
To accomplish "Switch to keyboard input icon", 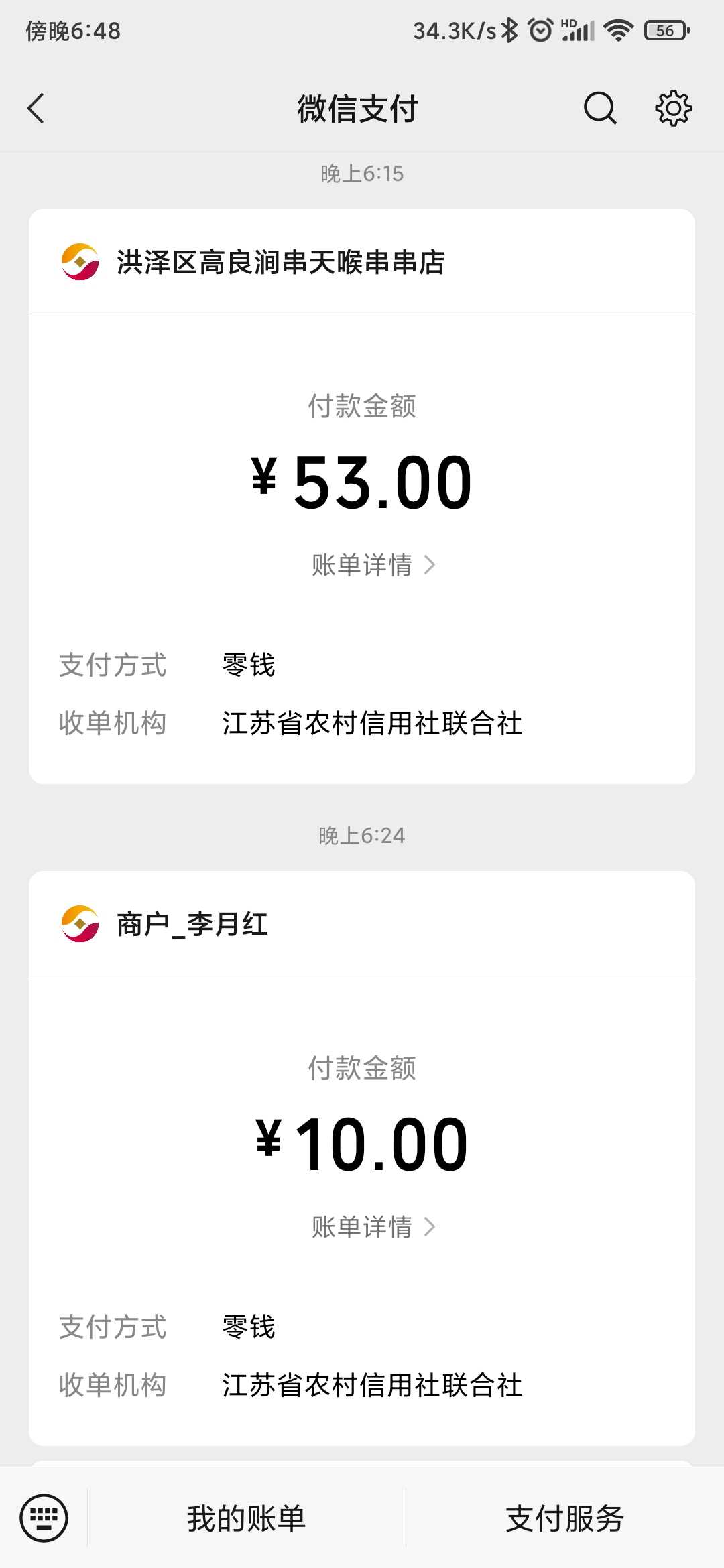I will point(44,1518).
